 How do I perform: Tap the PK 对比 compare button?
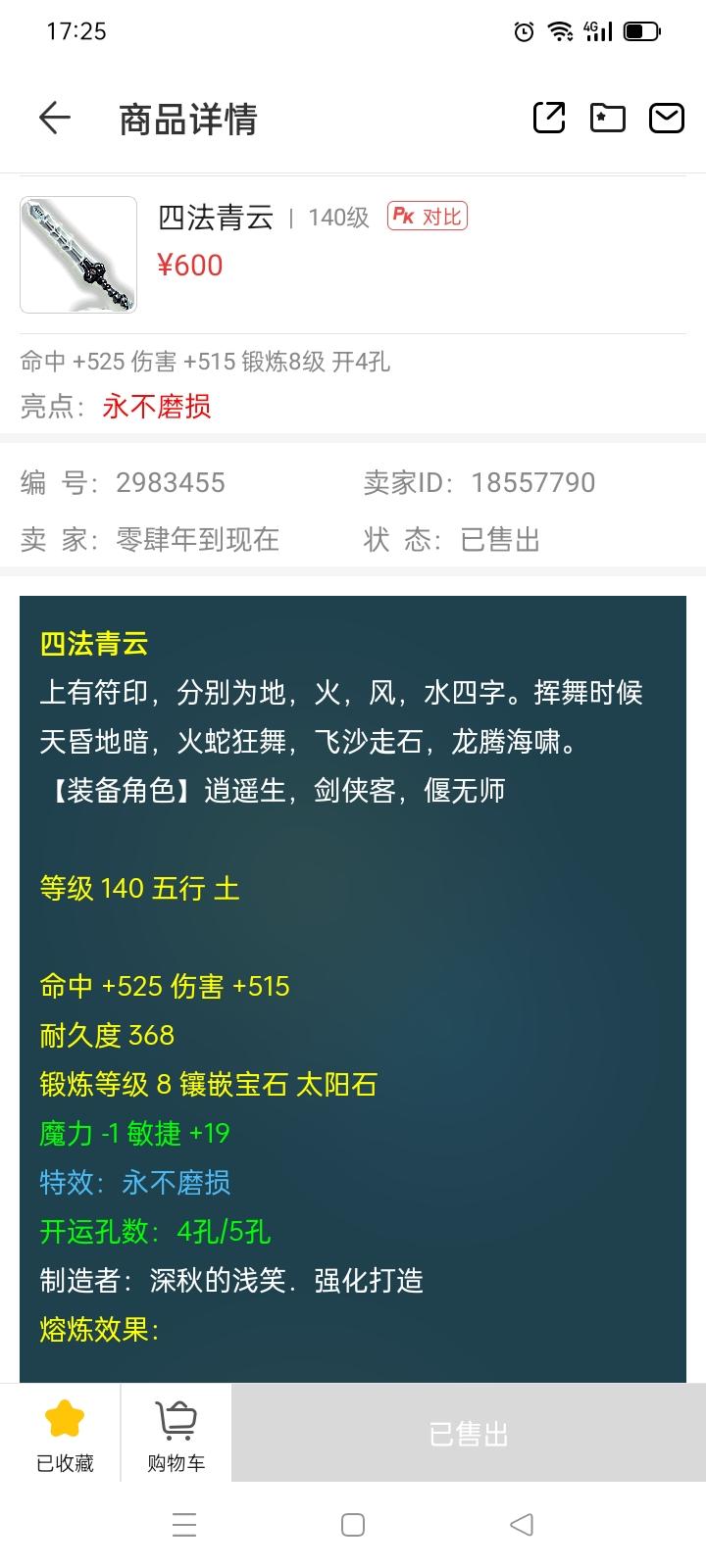[x=428, y=217]
